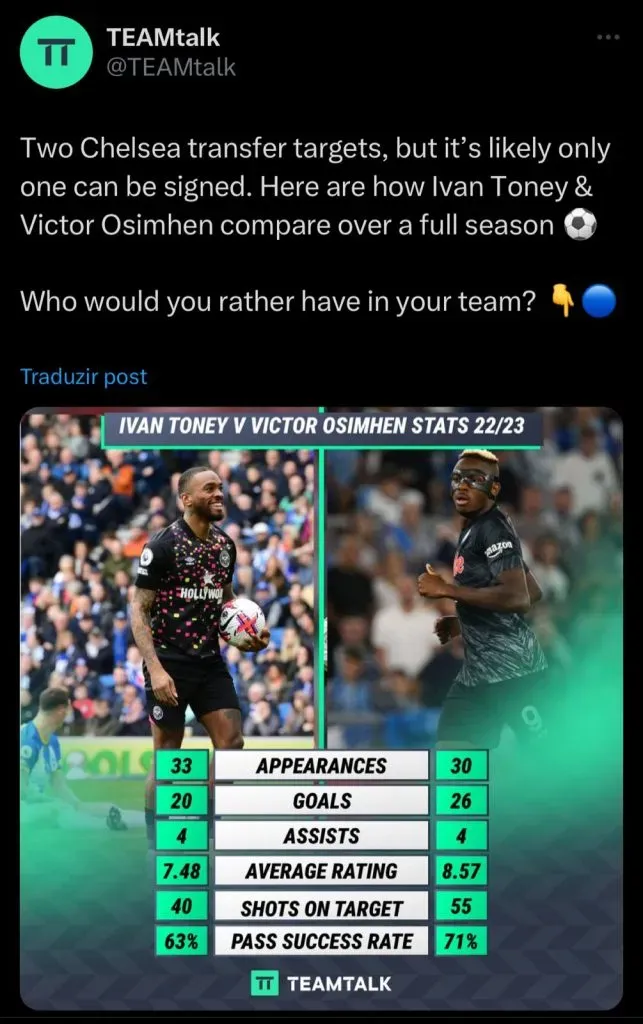Image resolution: width=643 pixels, height=1024 pixels.
Task: Tap the Traduzir post link
Action: pos(83,377)
